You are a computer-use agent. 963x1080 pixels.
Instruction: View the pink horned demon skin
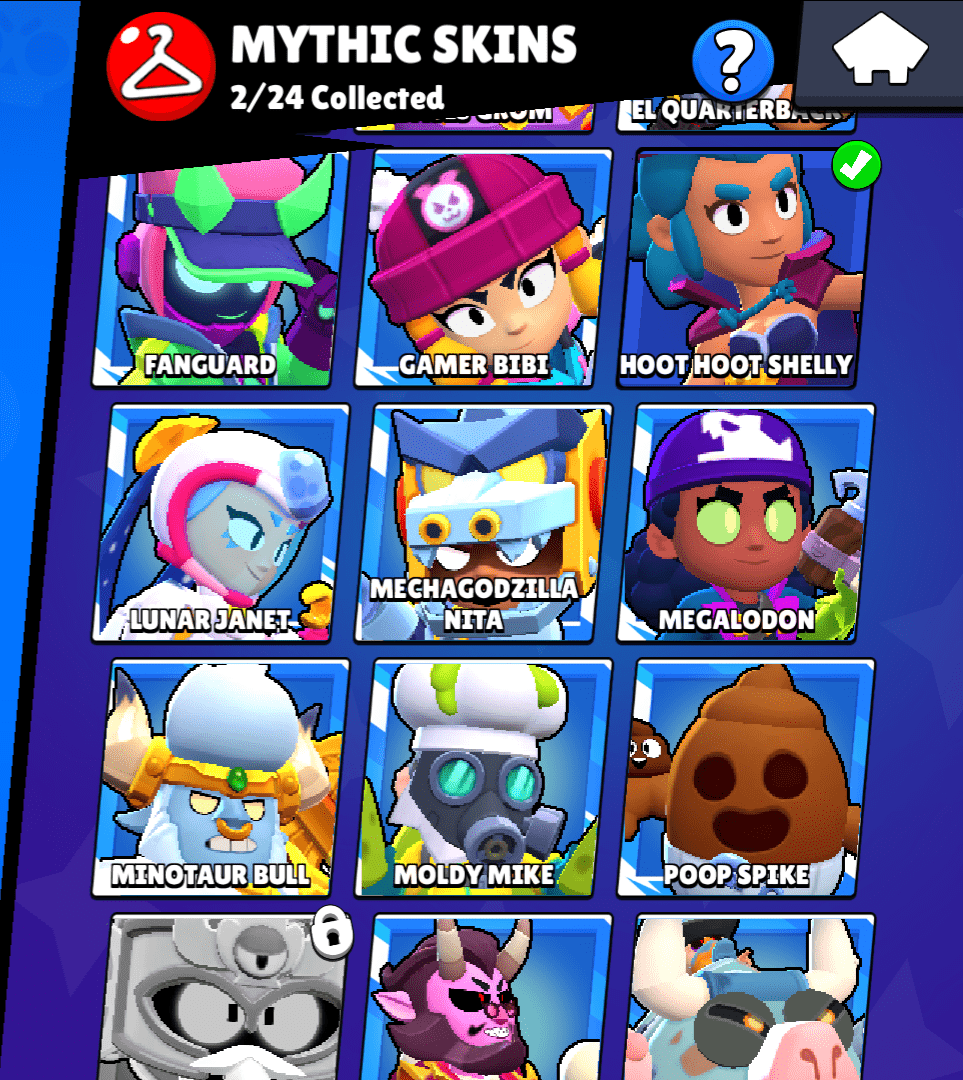pyautogui.click(x=483, y=1000)
